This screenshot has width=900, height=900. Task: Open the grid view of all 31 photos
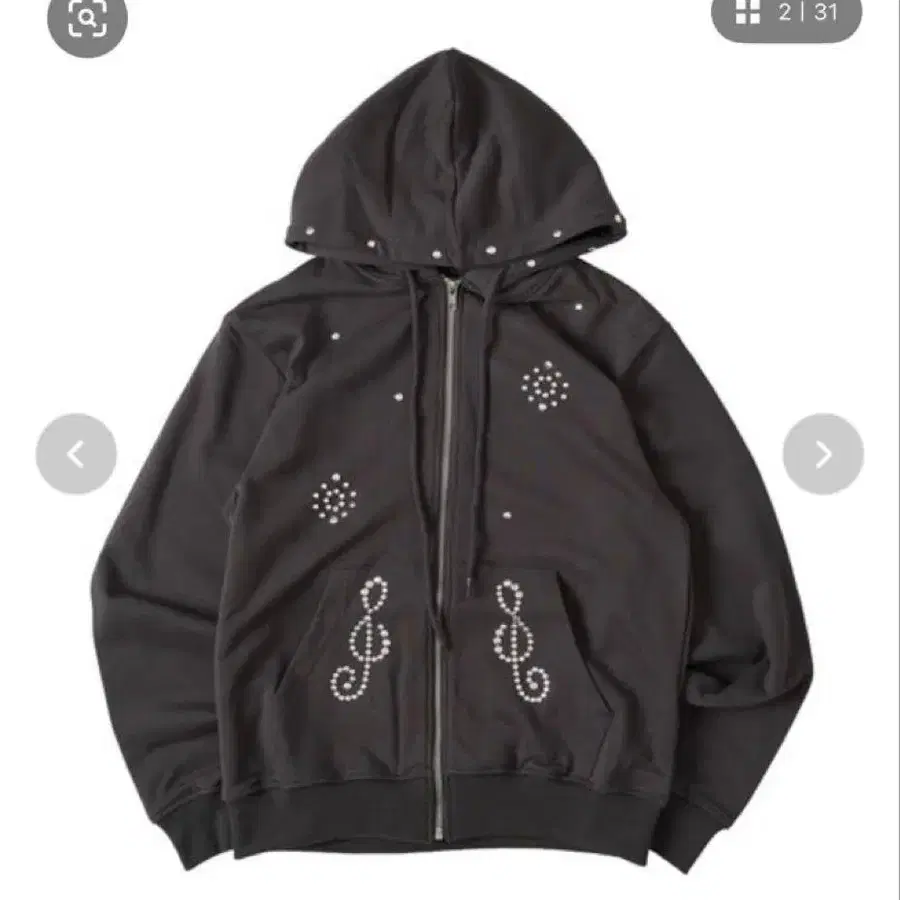786,15
